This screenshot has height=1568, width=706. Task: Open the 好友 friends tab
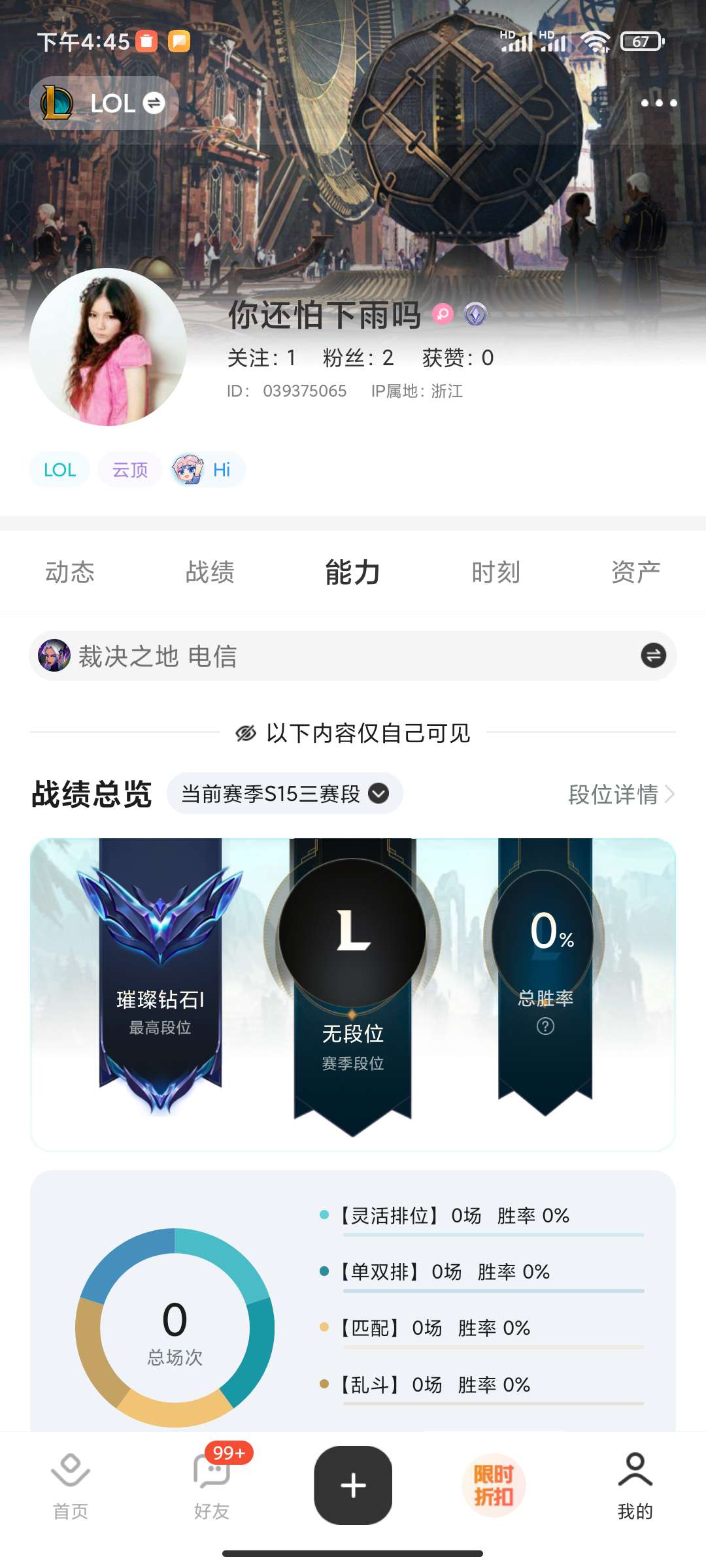[x=212, y=1485]
